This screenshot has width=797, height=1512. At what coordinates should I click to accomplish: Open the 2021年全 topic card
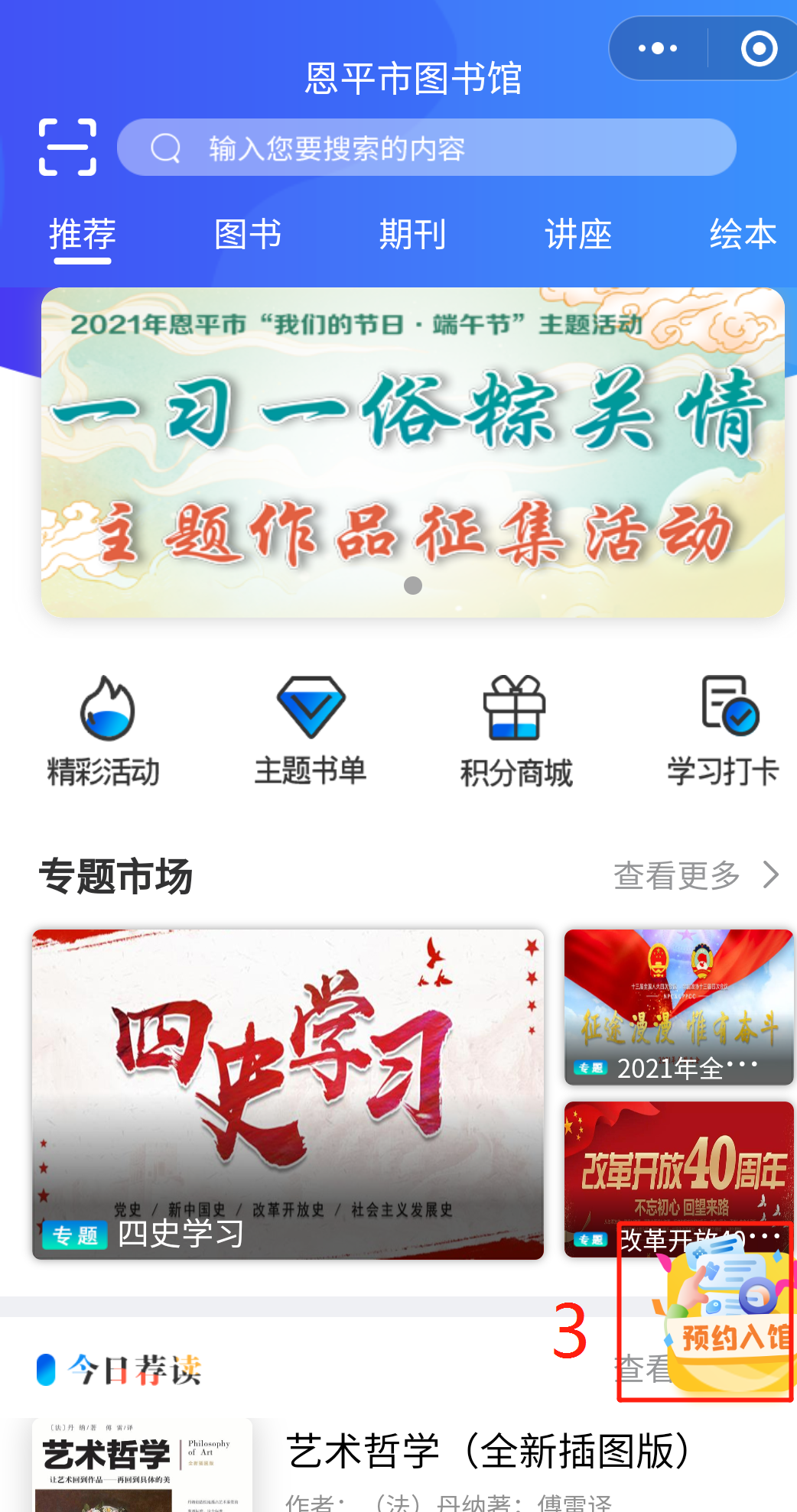point(678,1007)
